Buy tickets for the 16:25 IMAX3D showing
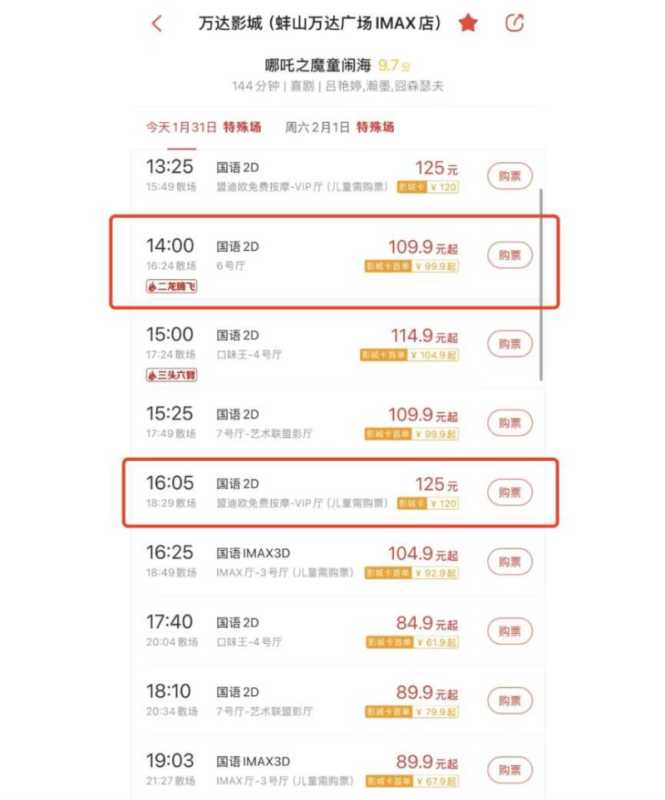The height and width of the screenshot is (800, 665). pyautogui.click(x=509, y=562)
